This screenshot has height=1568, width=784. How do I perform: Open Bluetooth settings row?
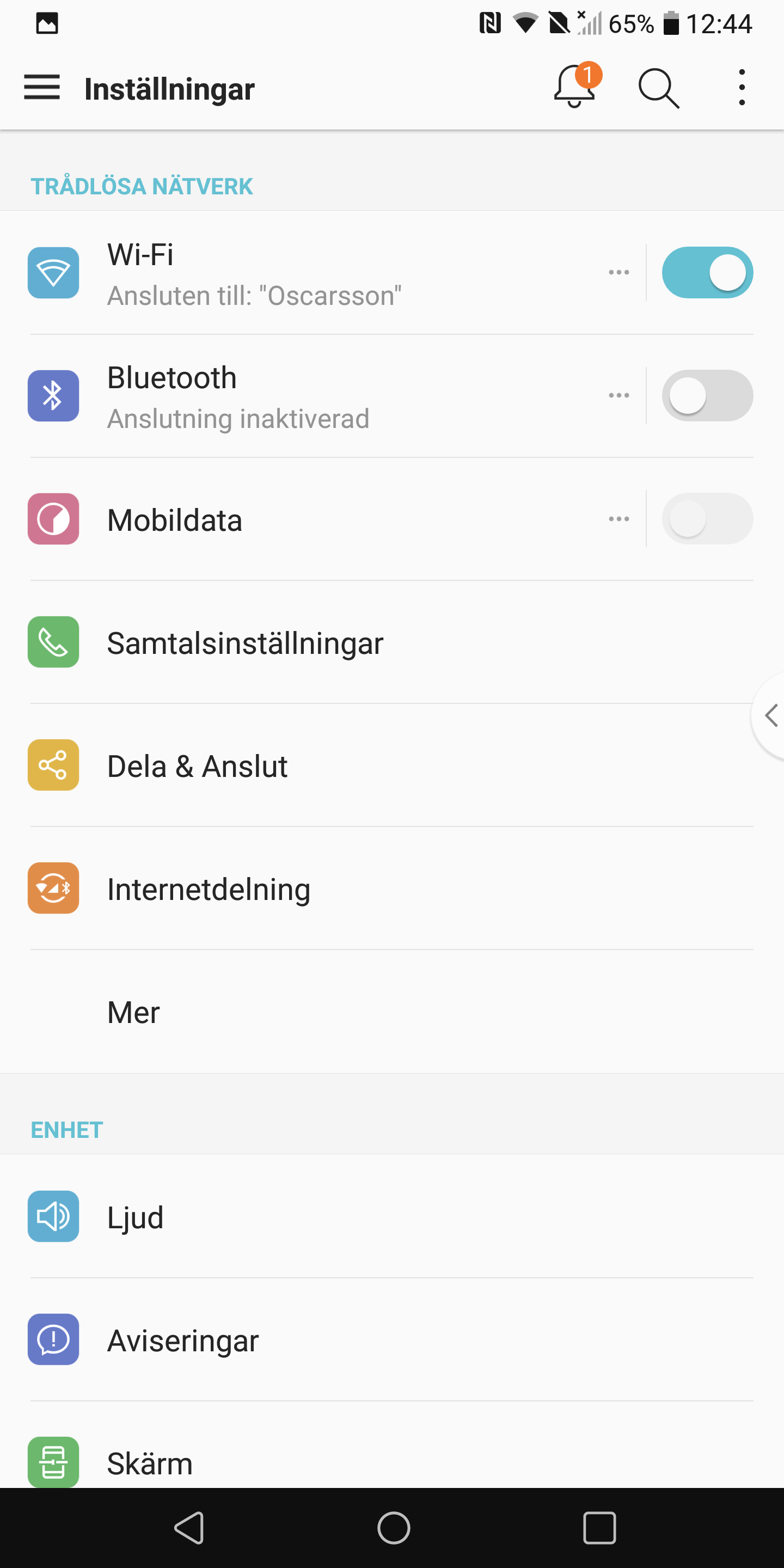point(304,396)
